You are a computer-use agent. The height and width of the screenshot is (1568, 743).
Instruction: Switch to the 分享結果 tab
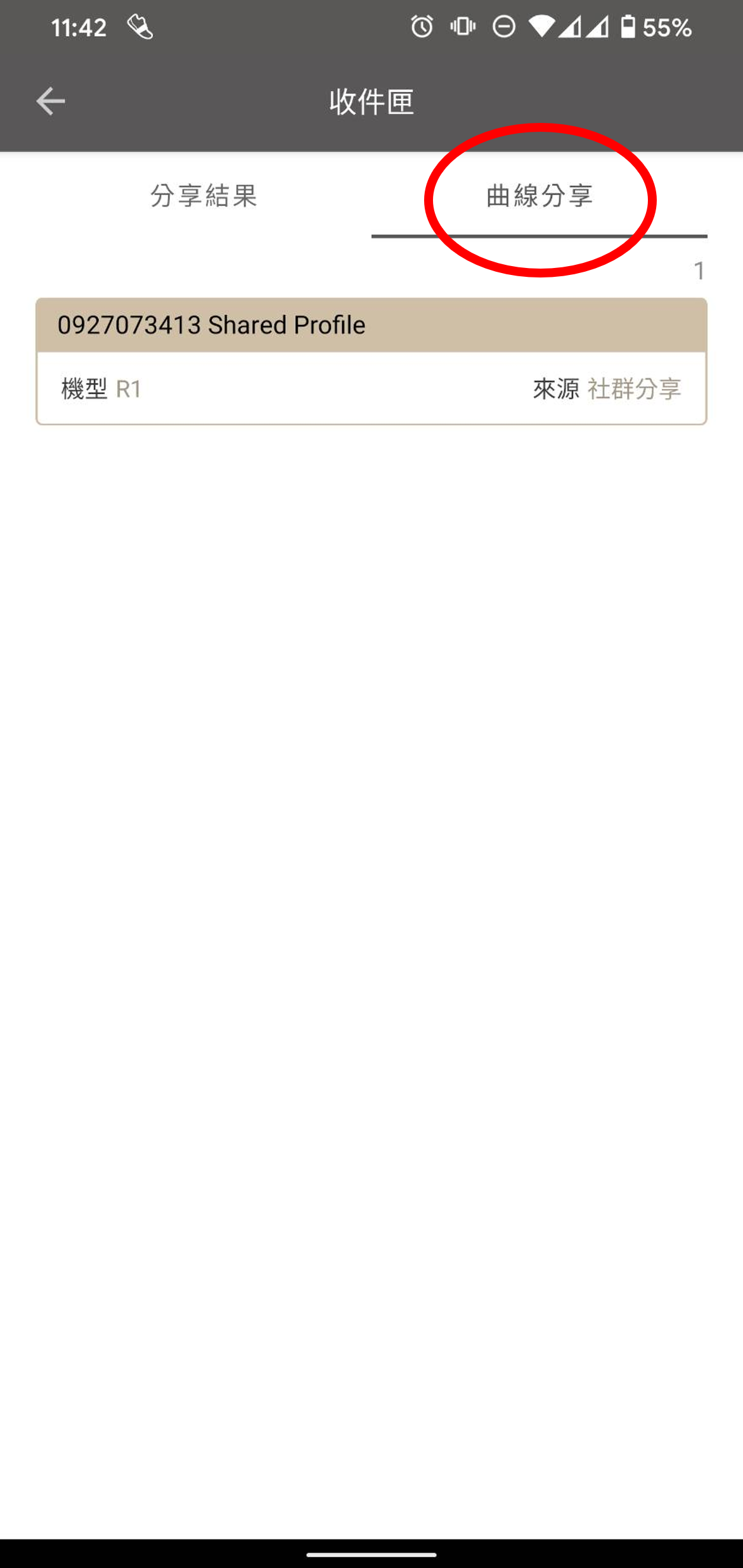[204, 196]
